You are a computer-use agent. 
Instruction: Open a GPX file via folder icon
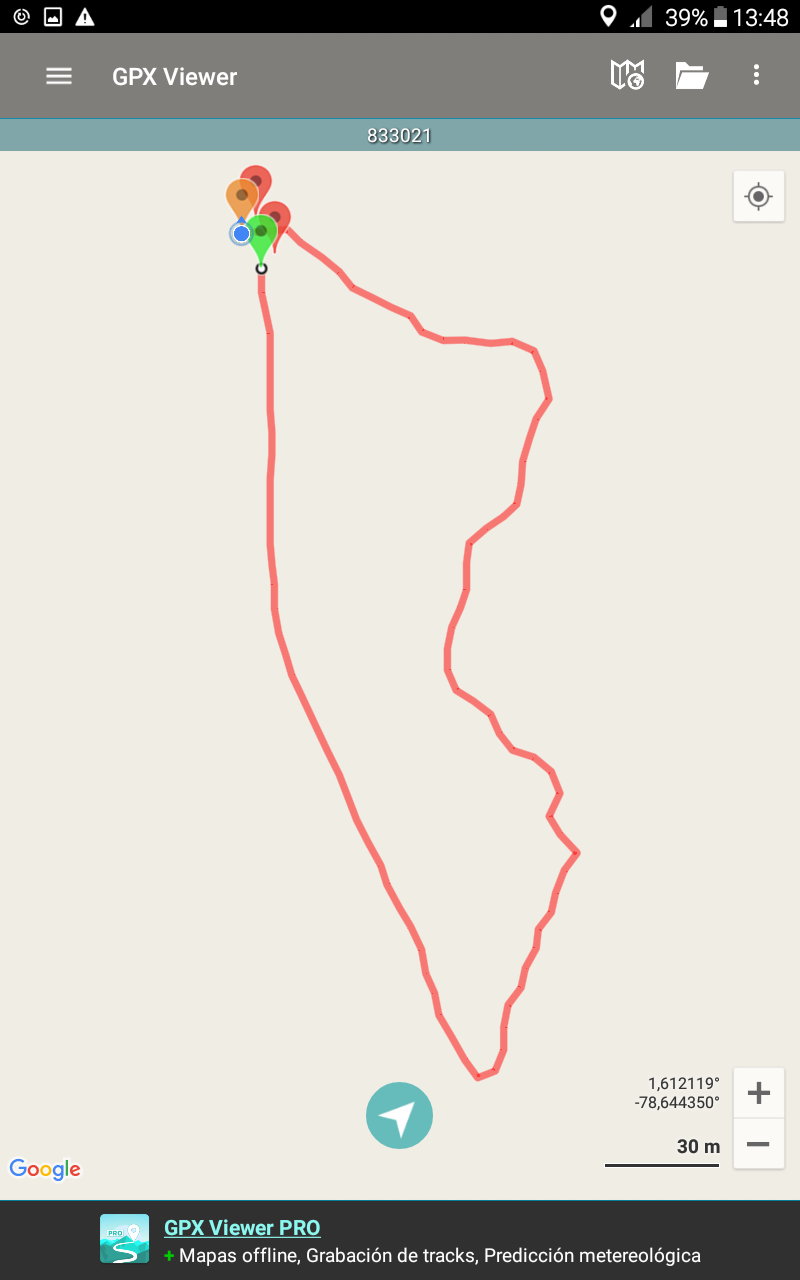click(x=691, y=75)
